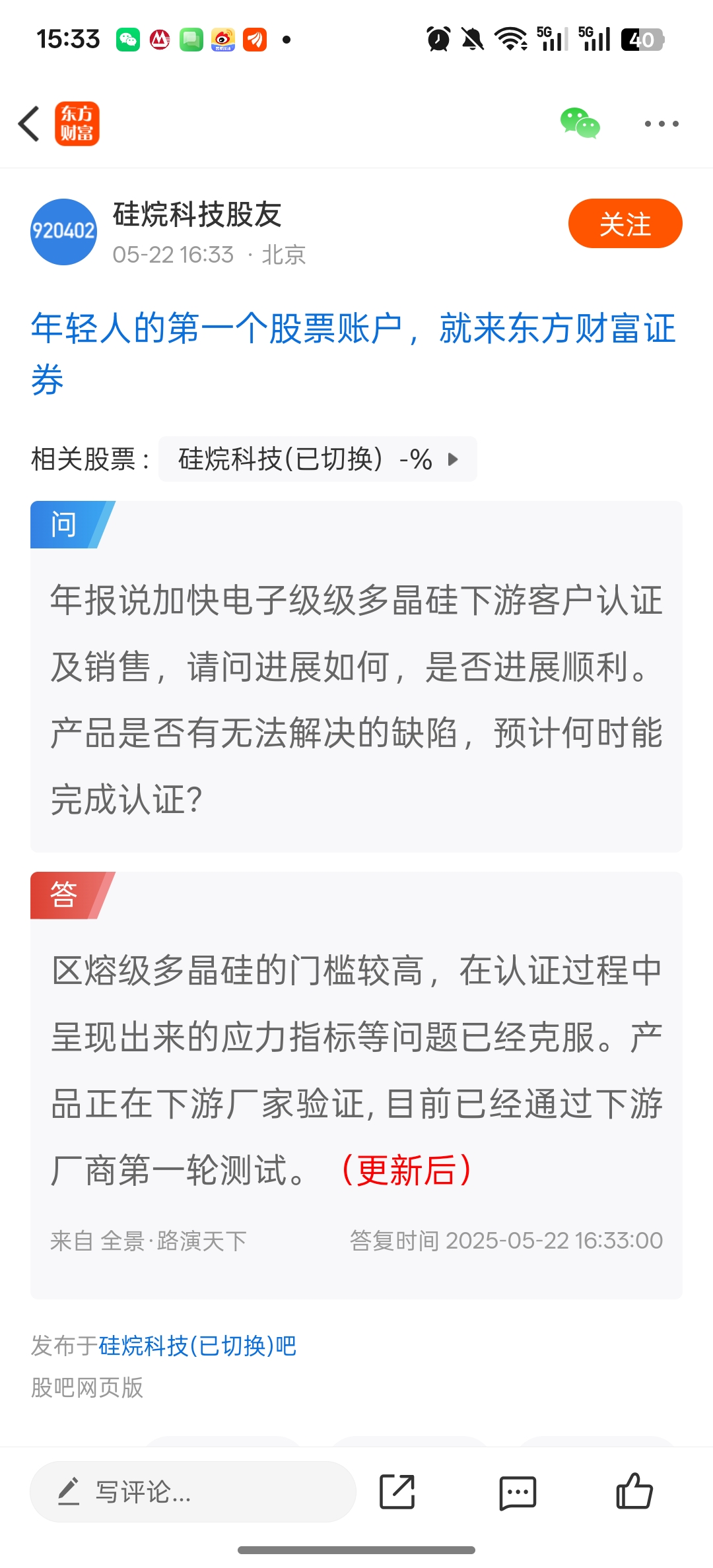Open the 硅烷科技股友 profile avatar

pos(63,232)
